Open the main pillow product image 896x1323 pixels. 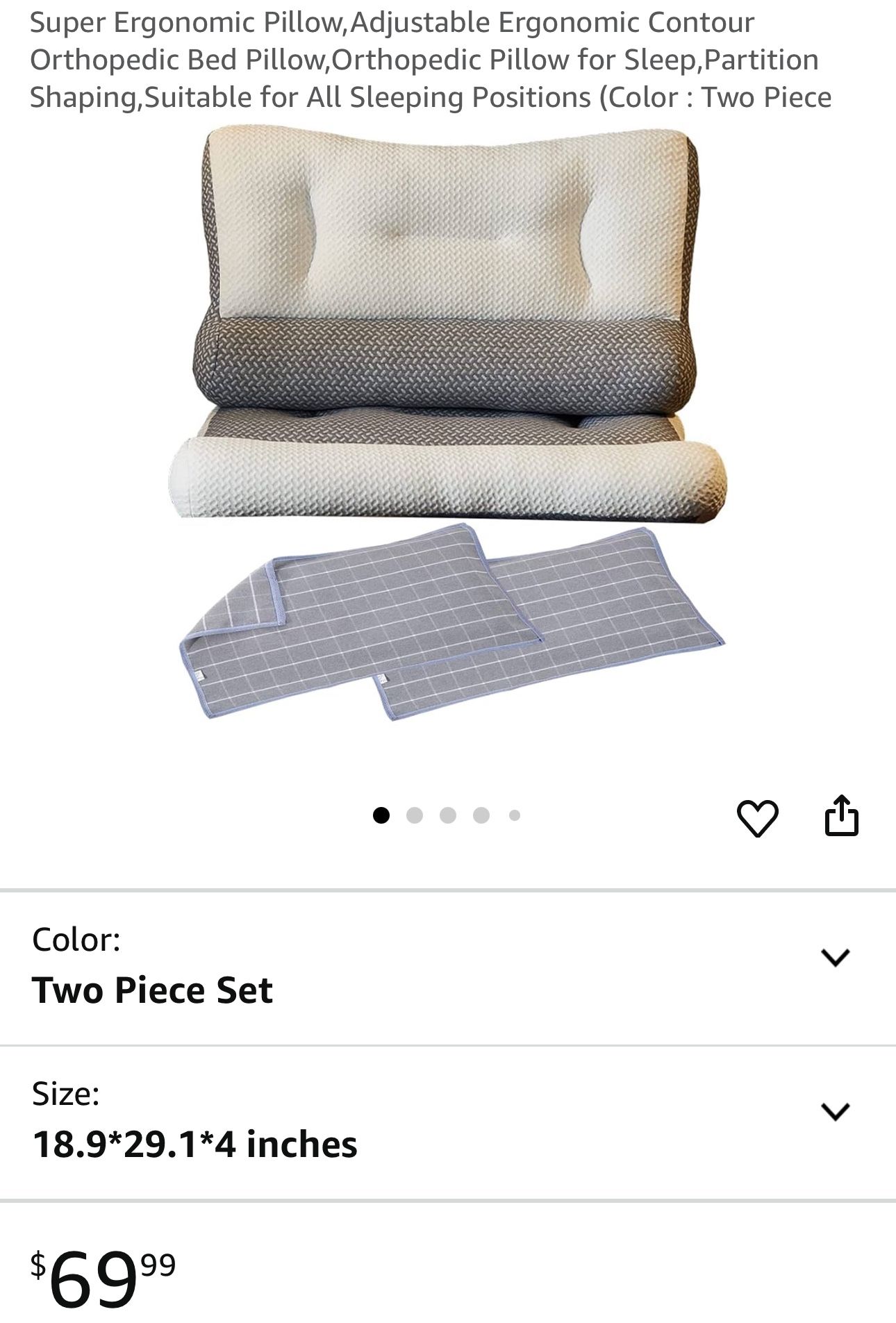[x=448, y=424]
